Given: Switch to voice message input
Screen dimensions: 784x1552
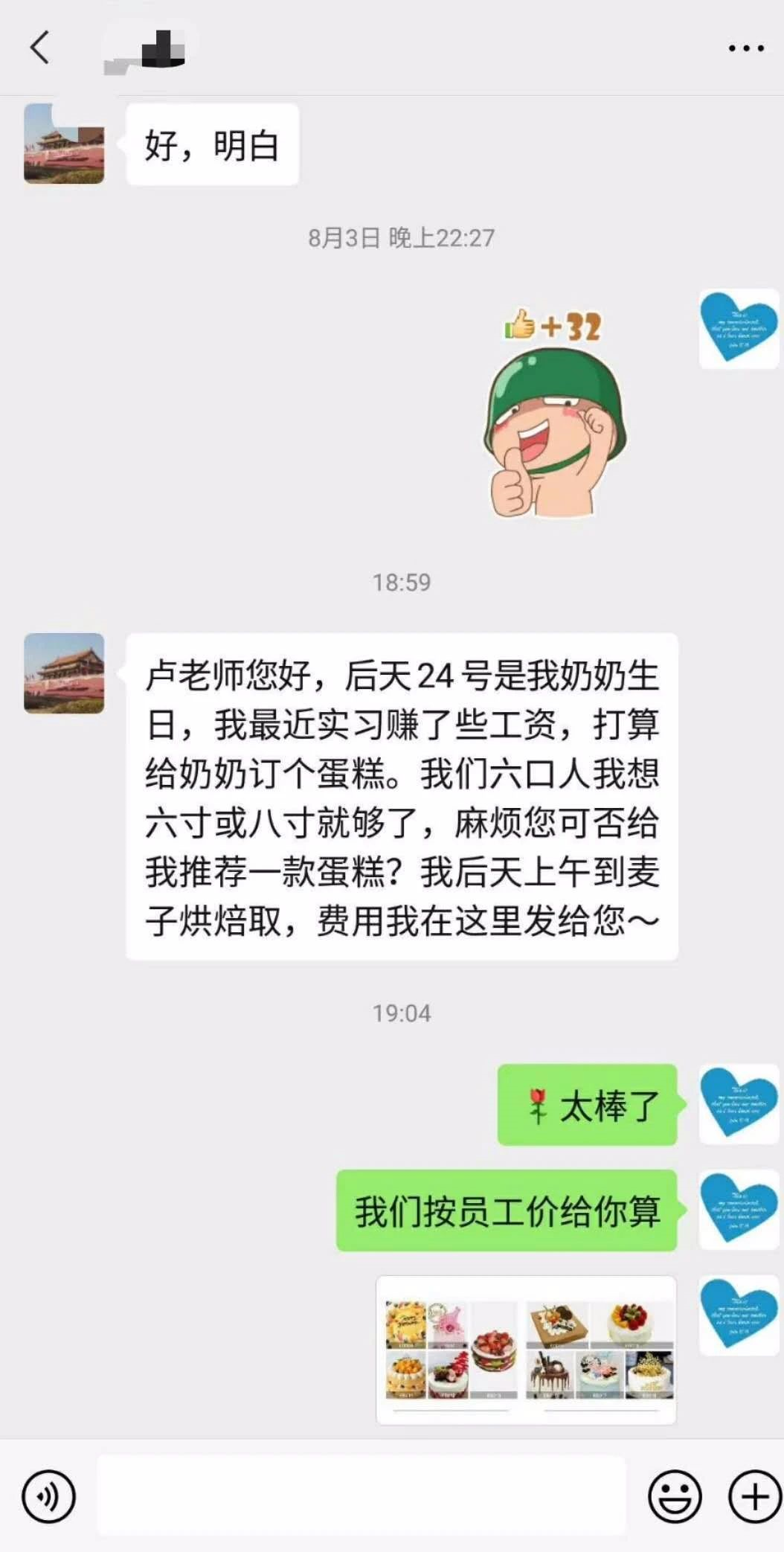Looking at the screenshot, I should (x=49, y=1496).
